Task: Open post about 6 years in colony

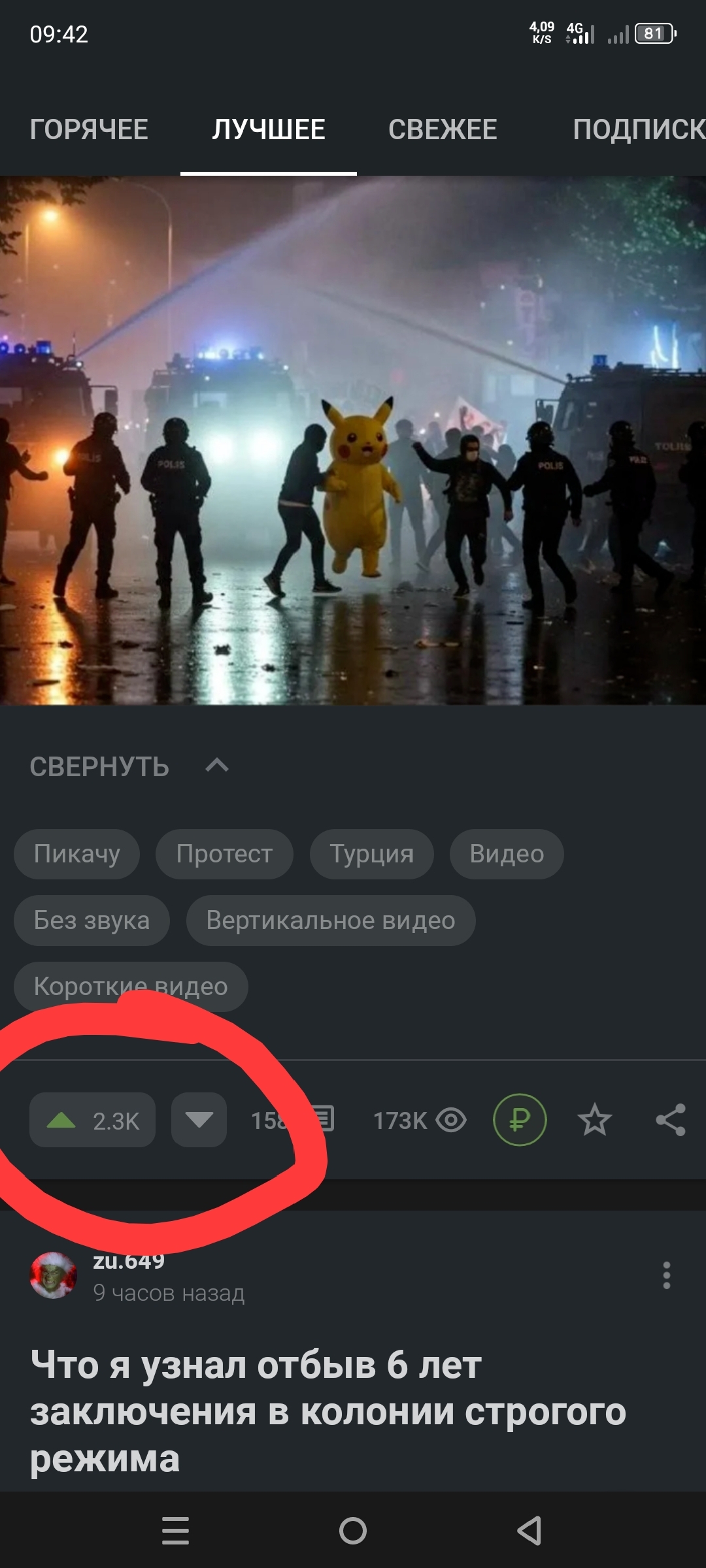Action: [x=327, y=1411]
